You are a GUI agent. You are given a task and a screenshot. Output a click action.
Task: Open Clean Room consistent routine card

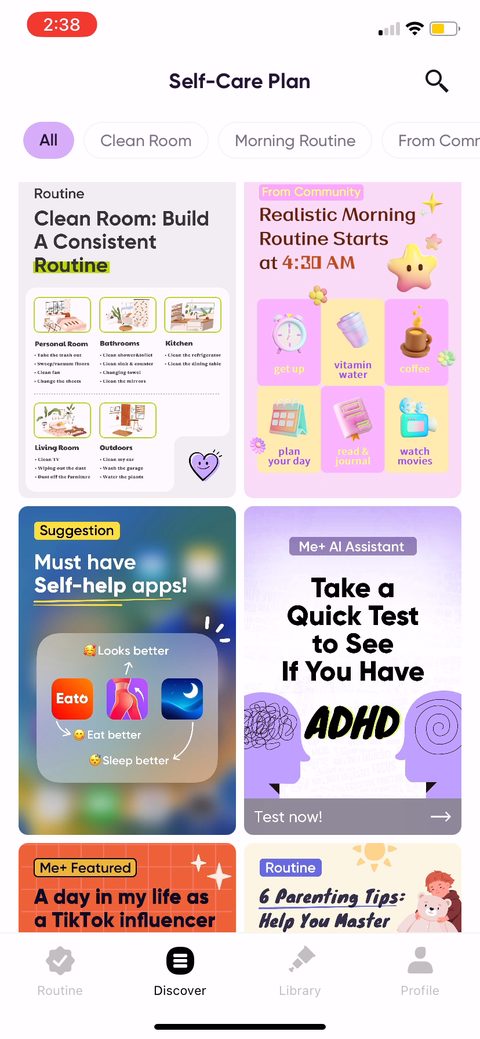pos(127,339)
